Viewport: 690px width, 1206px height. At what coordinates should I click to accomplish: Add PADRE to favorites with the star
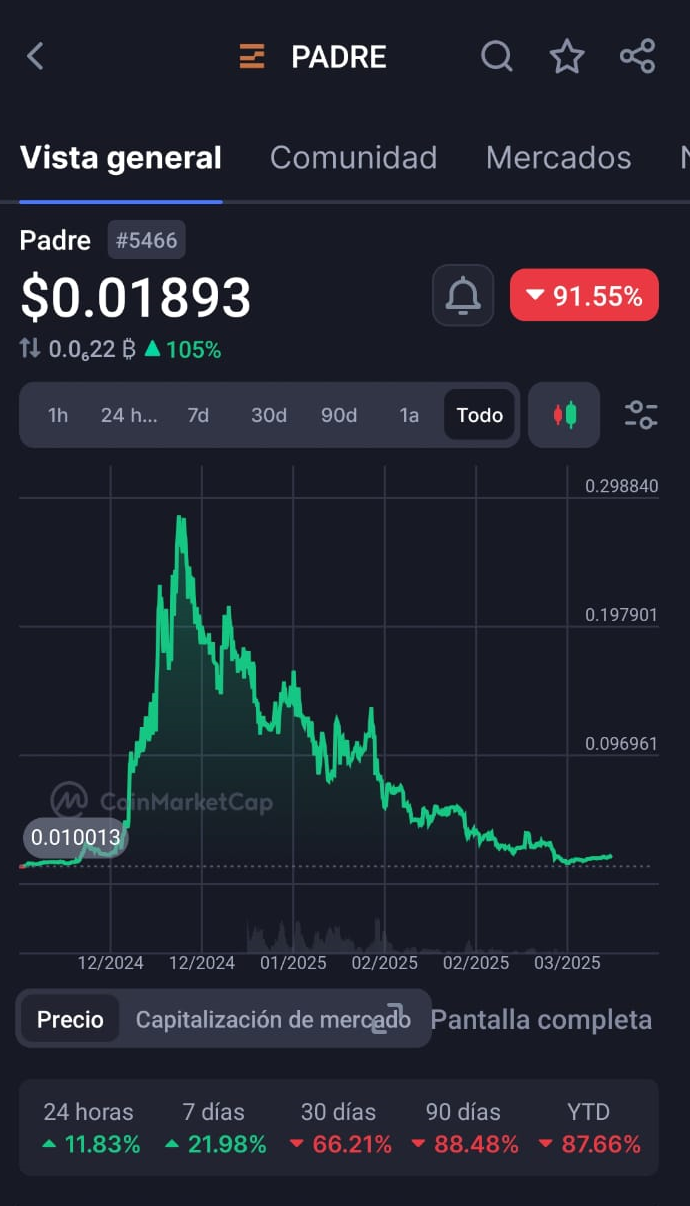567,56
